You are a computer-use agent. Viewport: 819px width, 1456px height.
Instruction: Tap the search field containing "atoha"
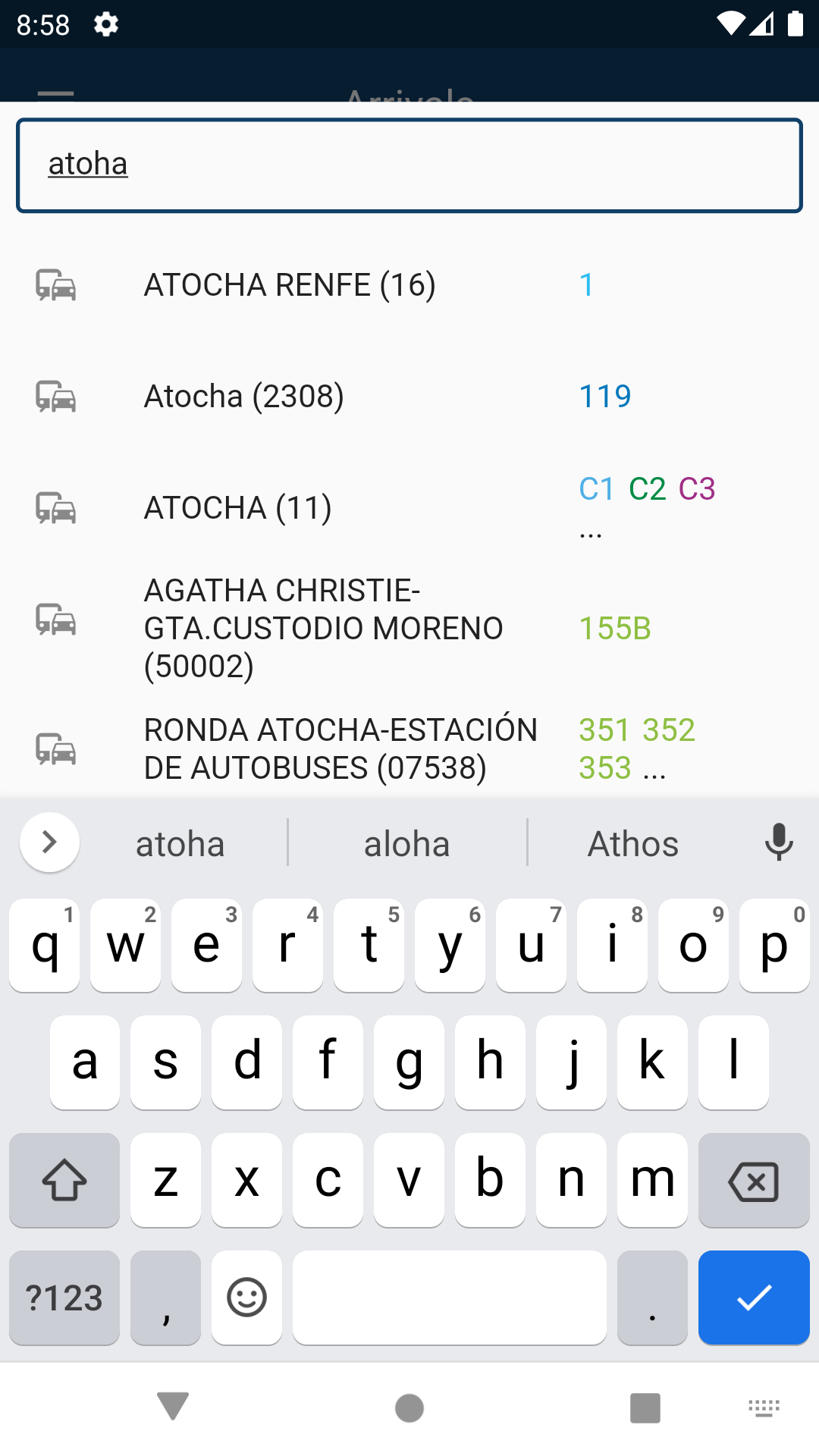(x=409, y=165)
